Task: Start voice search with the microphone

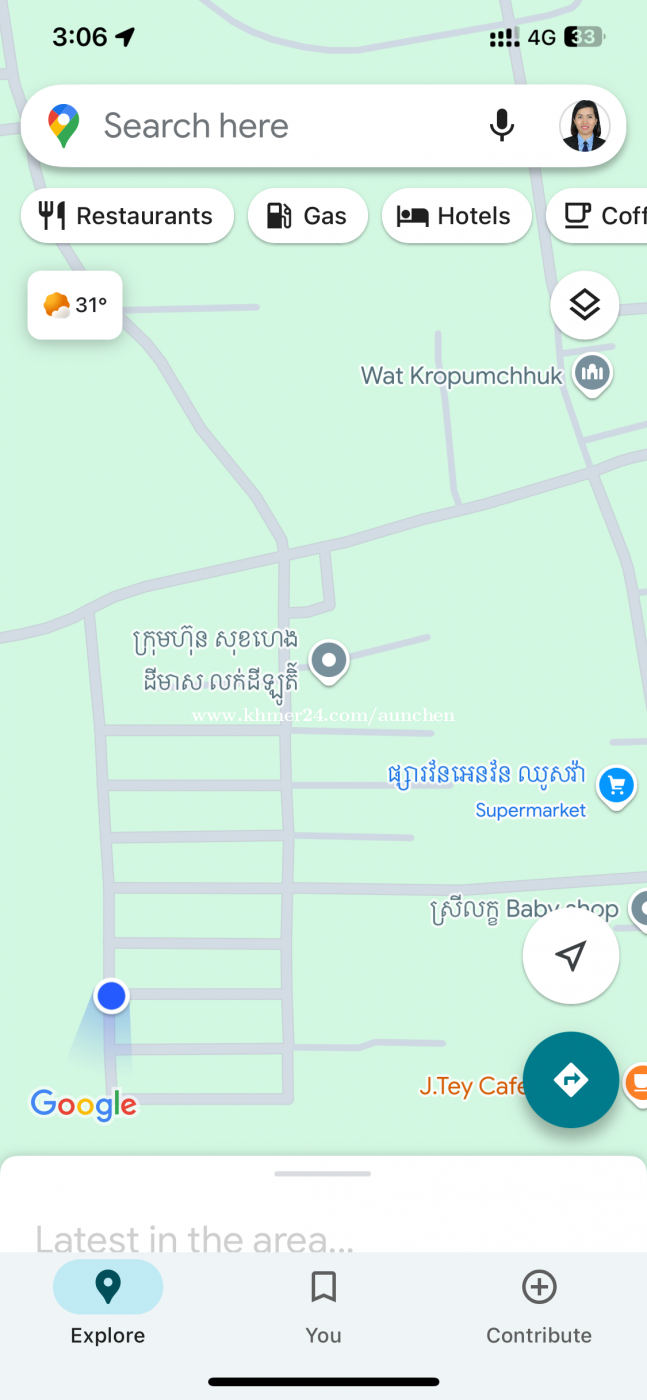Action: (501, 126)
